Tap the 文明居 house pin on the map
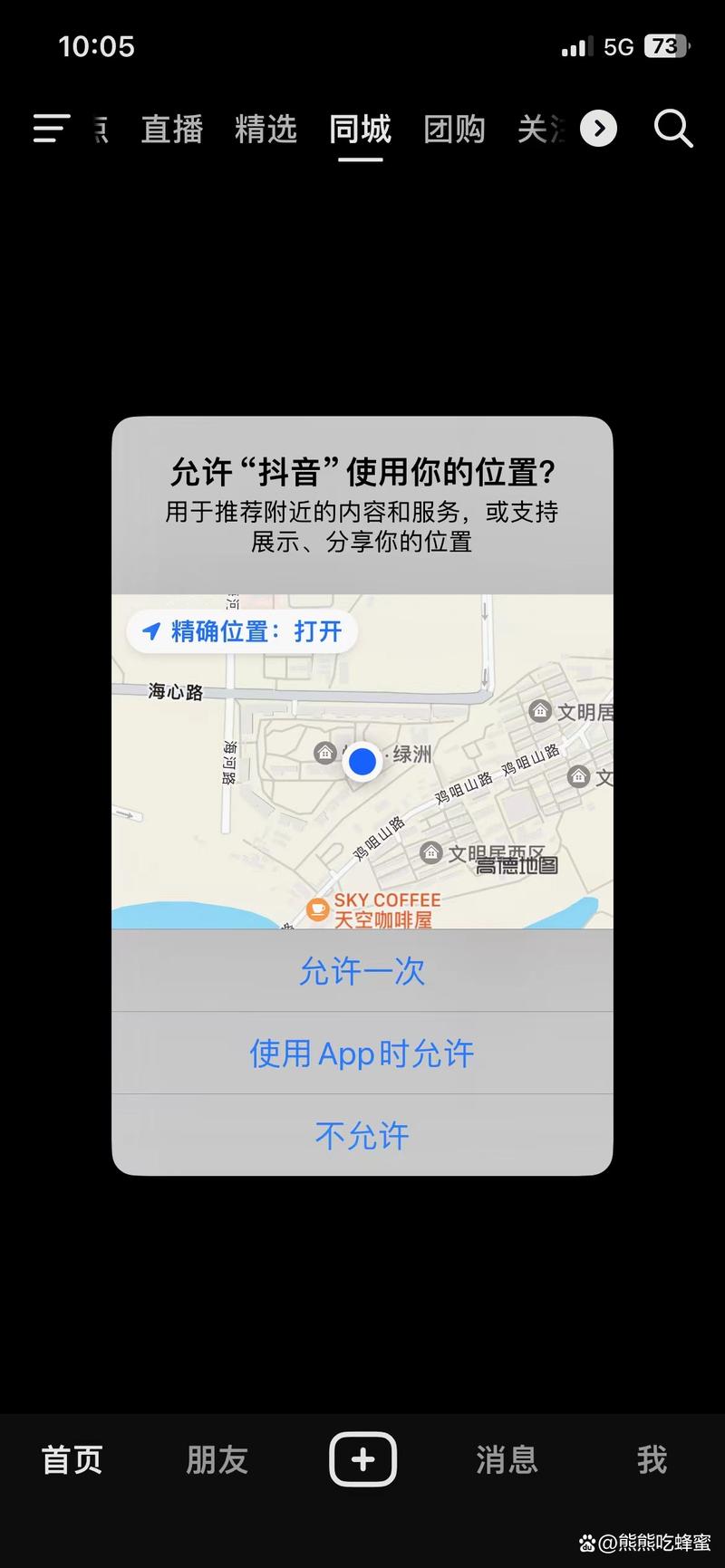Image resolution: width=725 pixels, height=1568 pixels. (x=540, y=712)
